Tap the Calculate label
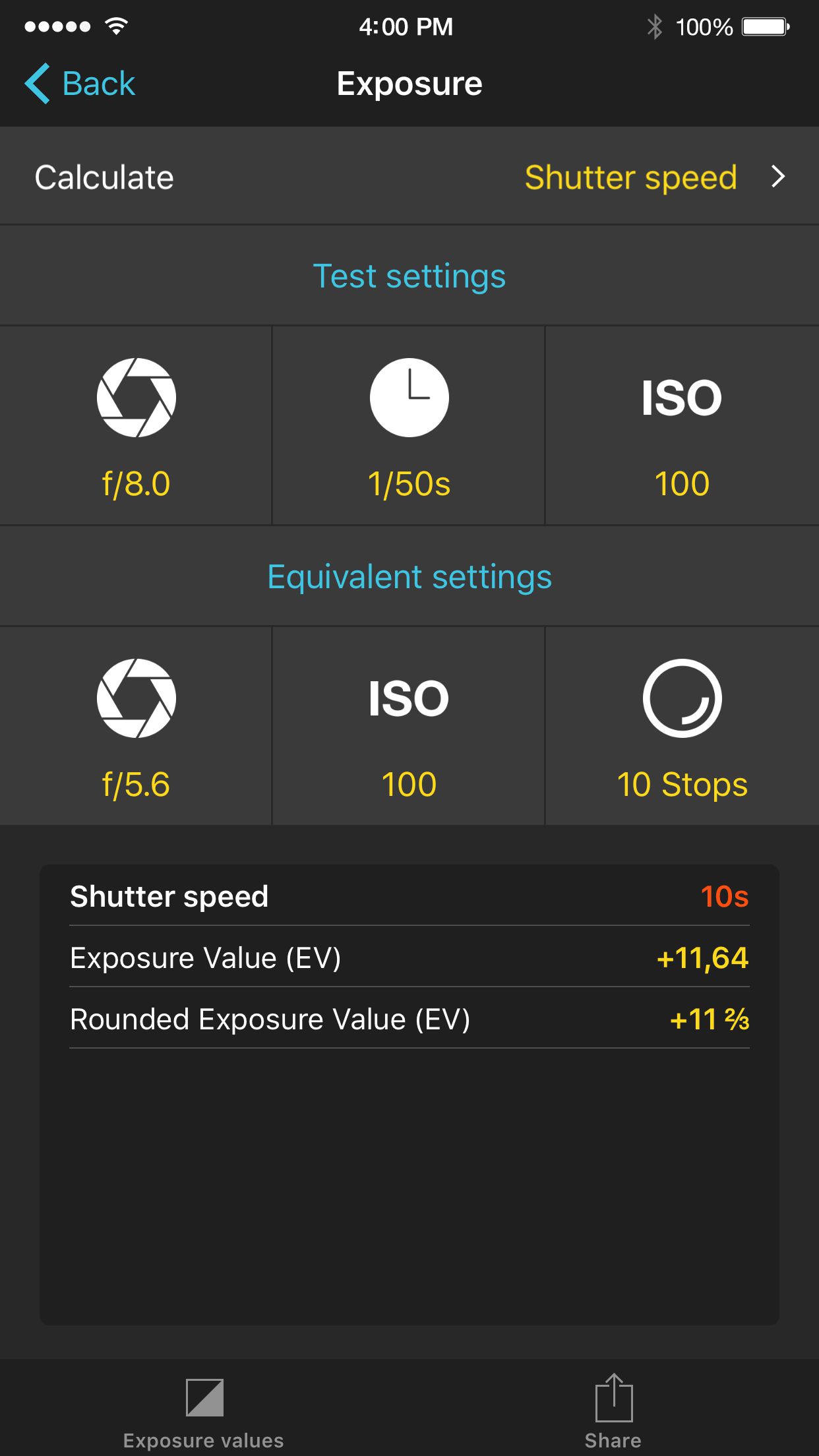The width and height of the screenshot is (819, 1456). pos(104,177)
